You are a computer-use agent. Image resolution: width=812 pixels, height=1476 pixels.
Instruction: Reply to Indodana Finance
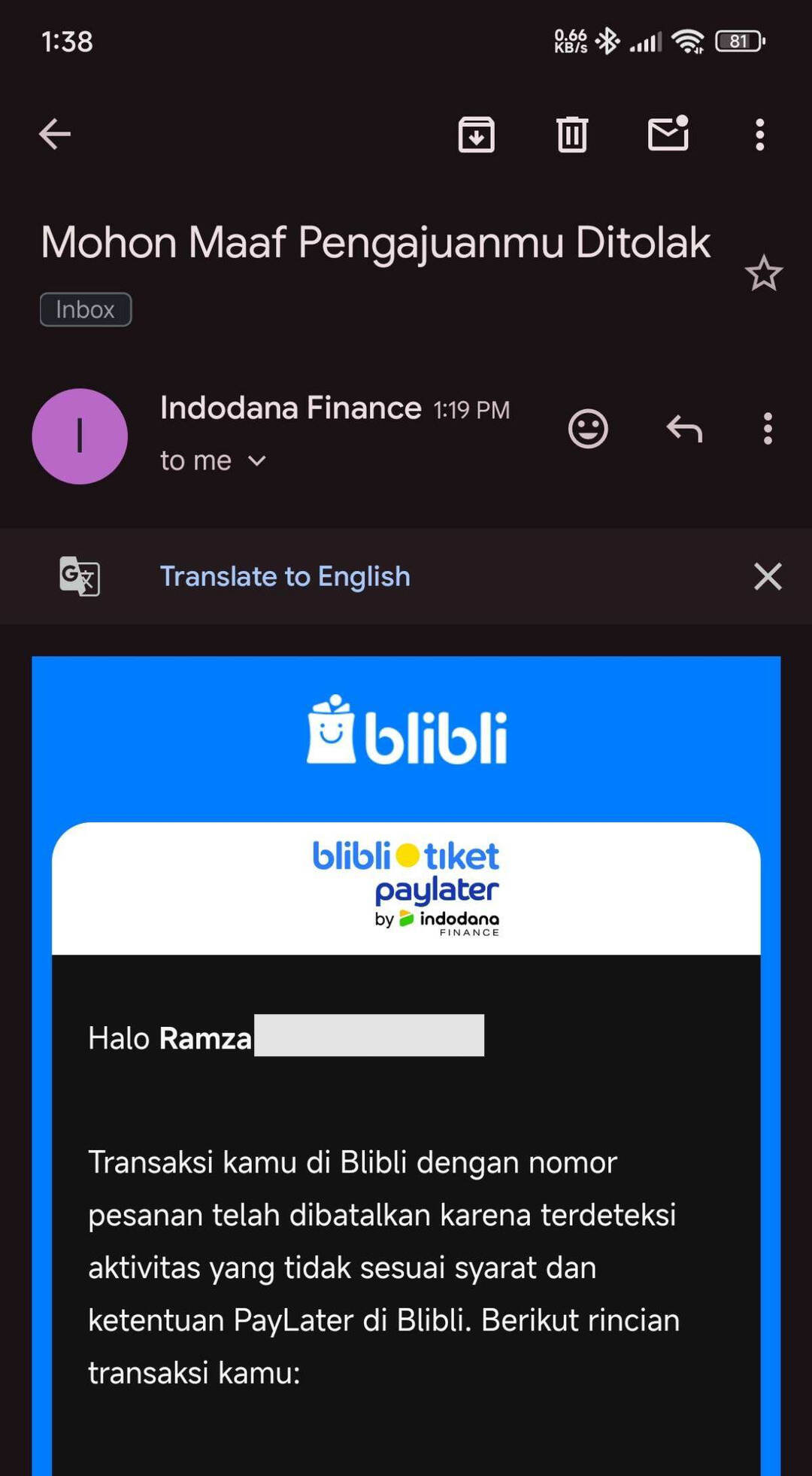click(x=684, y=429)
